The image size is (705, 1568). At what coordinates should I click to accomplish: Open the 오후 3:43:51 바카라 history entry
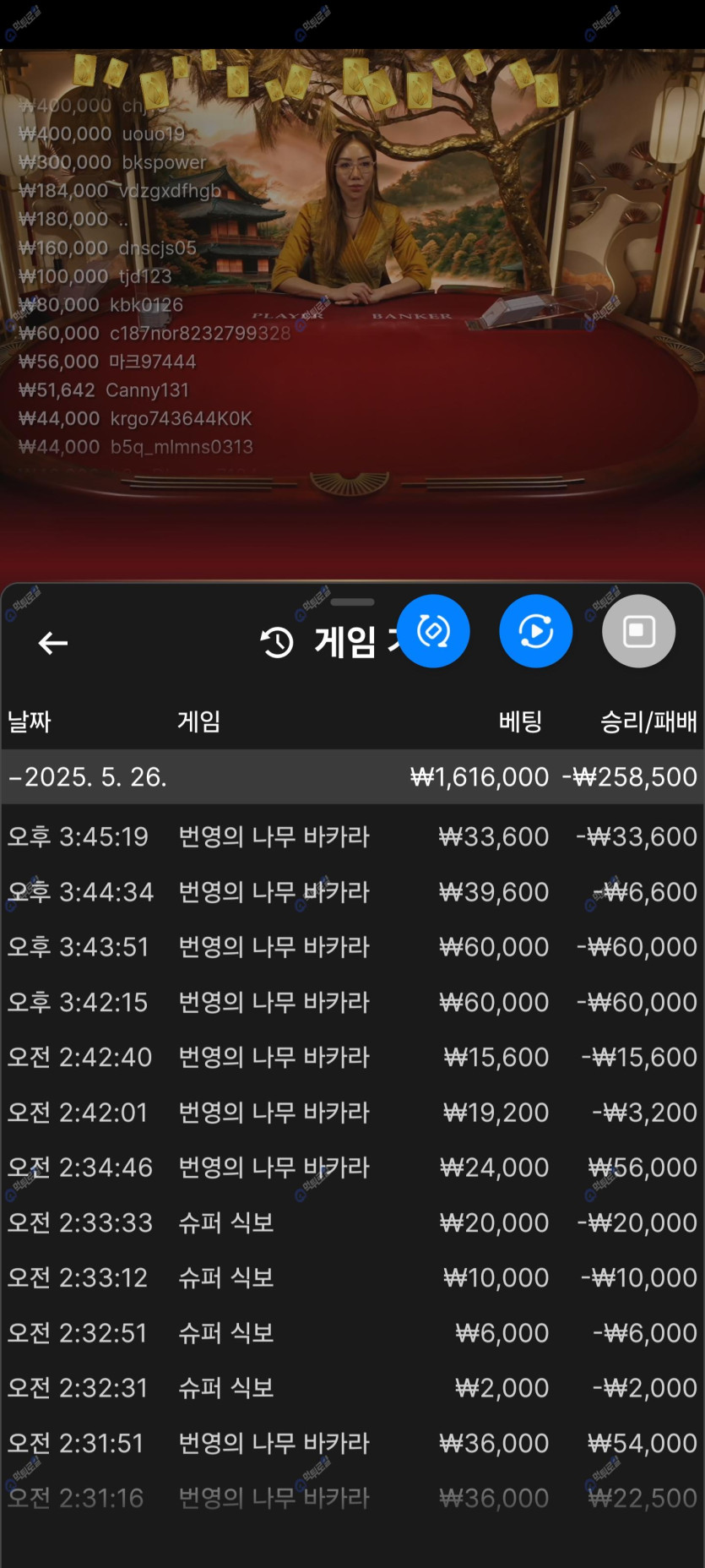352,946
